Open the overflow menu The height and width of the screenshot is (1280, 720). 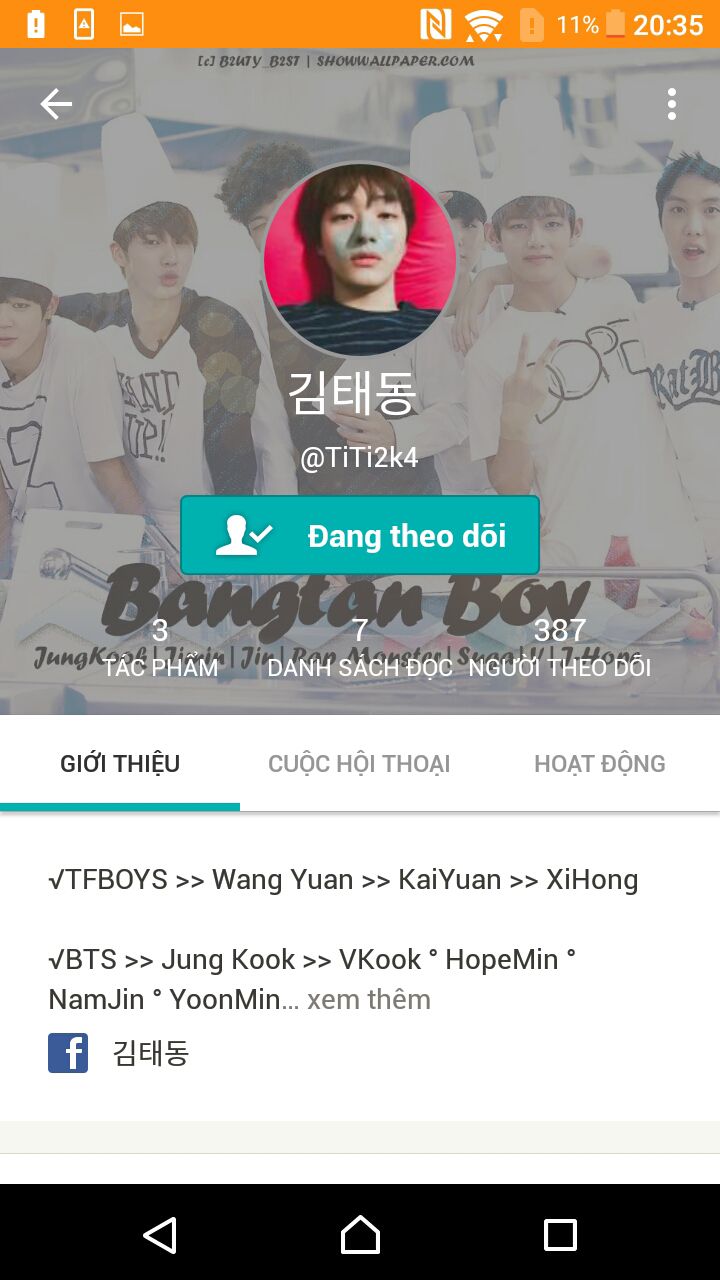click(671, 104)
